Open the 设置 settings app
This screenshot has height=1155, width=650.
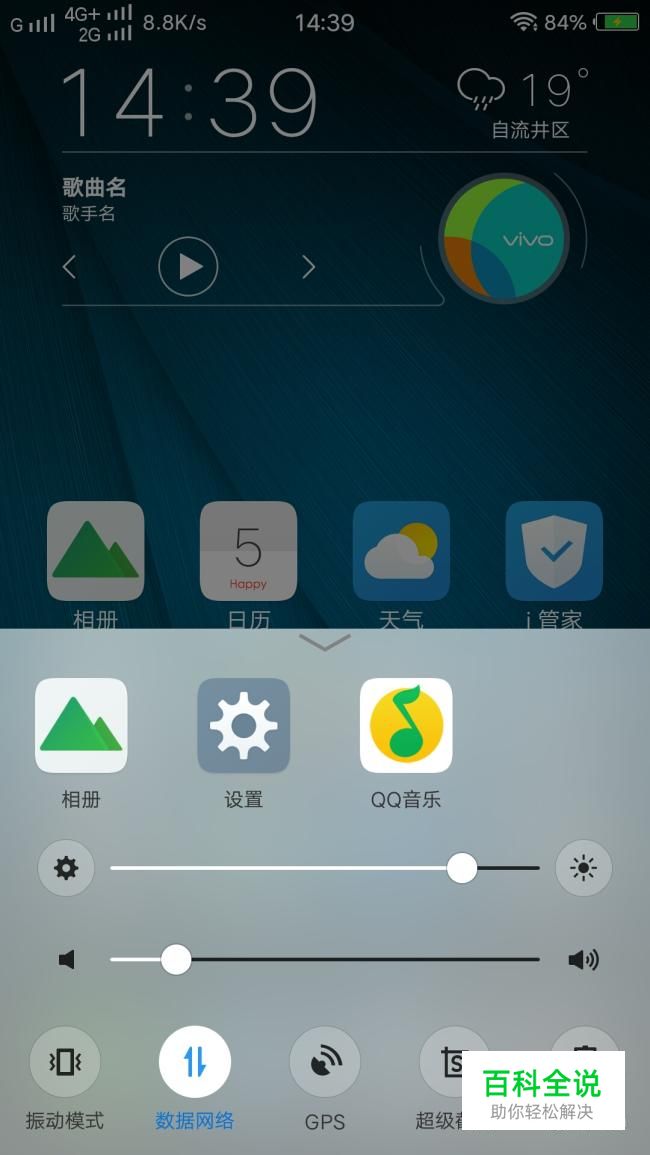tap(243, 725)
